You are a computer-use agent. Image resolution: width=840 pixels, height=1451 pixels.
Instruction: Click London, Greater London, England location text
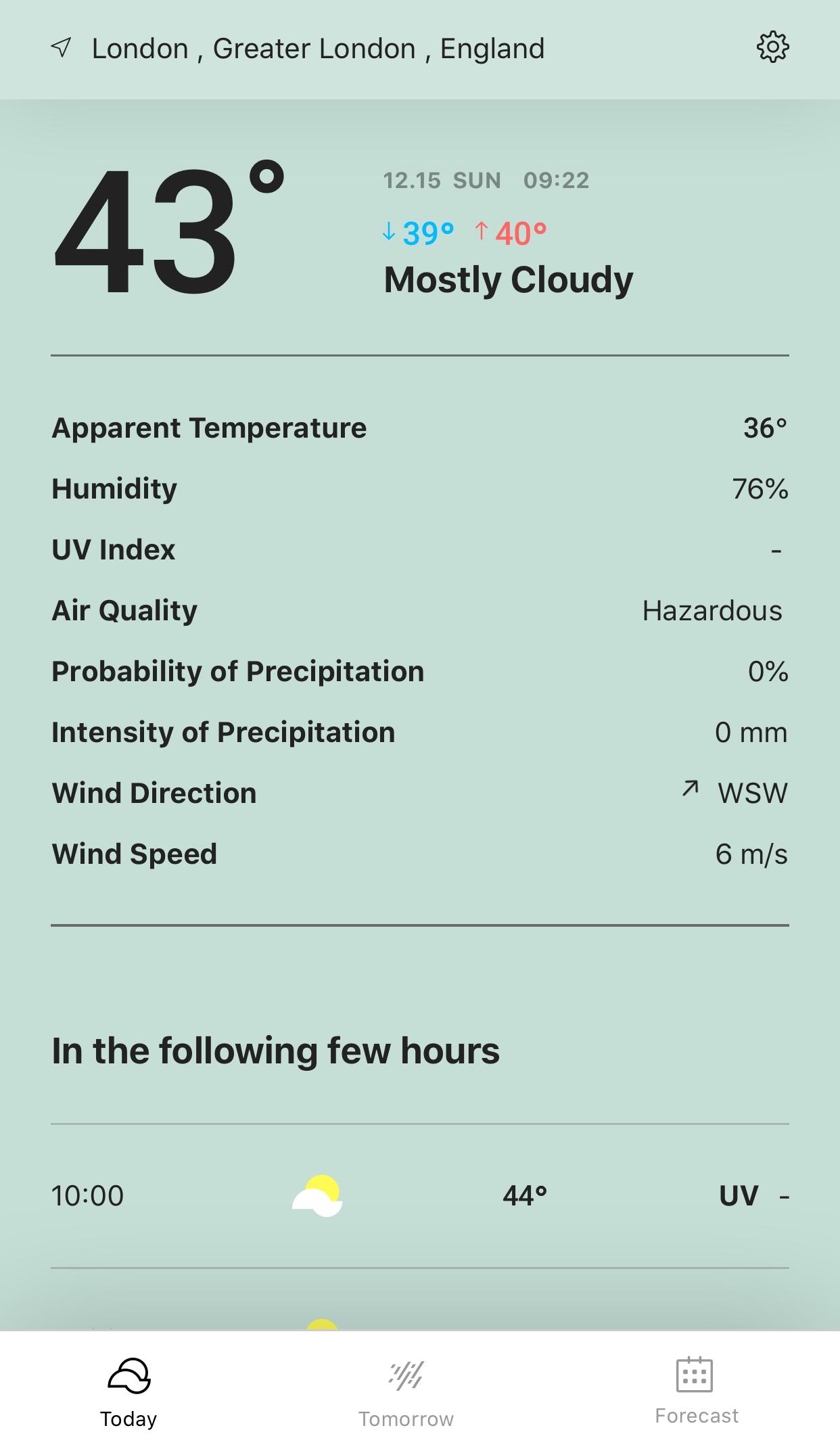(318, 47)
